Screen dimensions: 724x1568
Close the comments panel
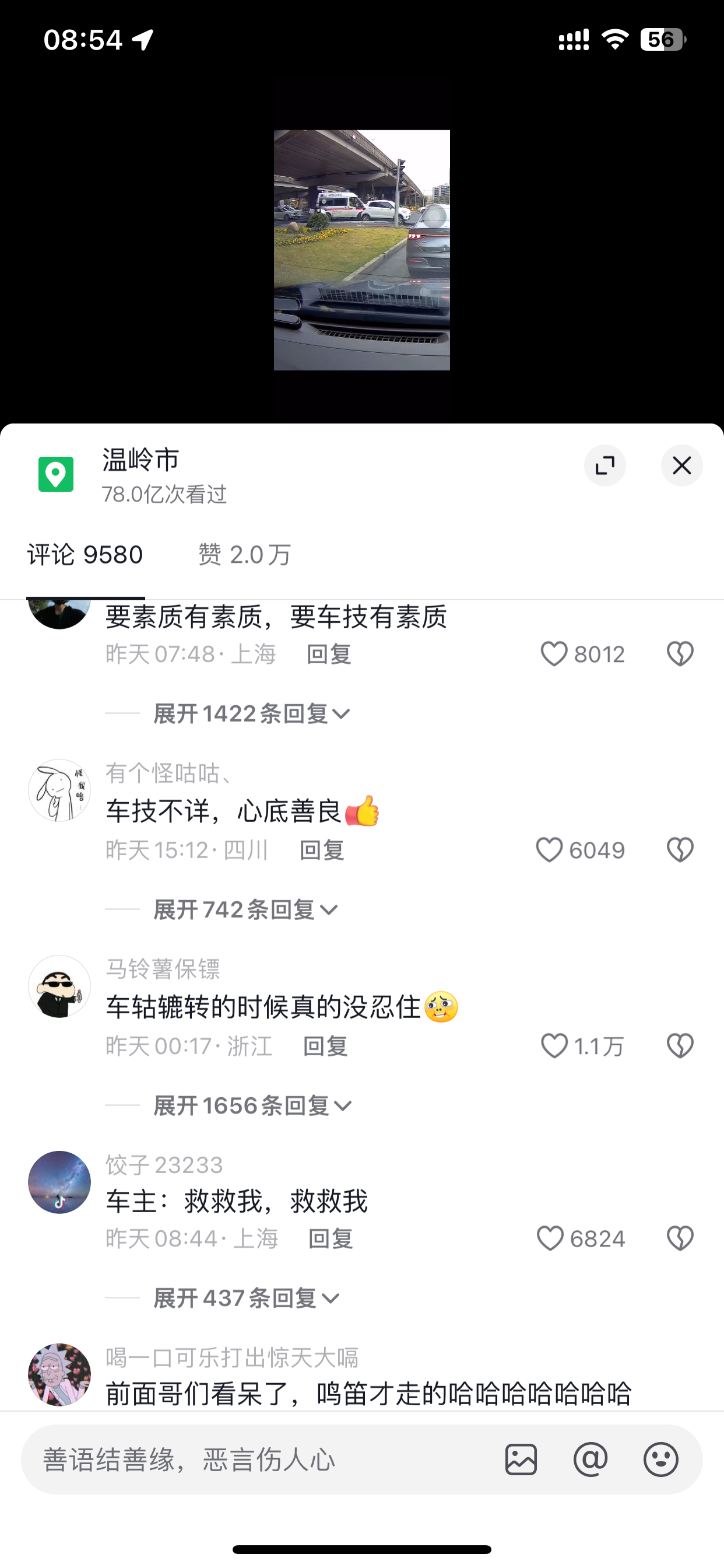click(x=681, y=466)
